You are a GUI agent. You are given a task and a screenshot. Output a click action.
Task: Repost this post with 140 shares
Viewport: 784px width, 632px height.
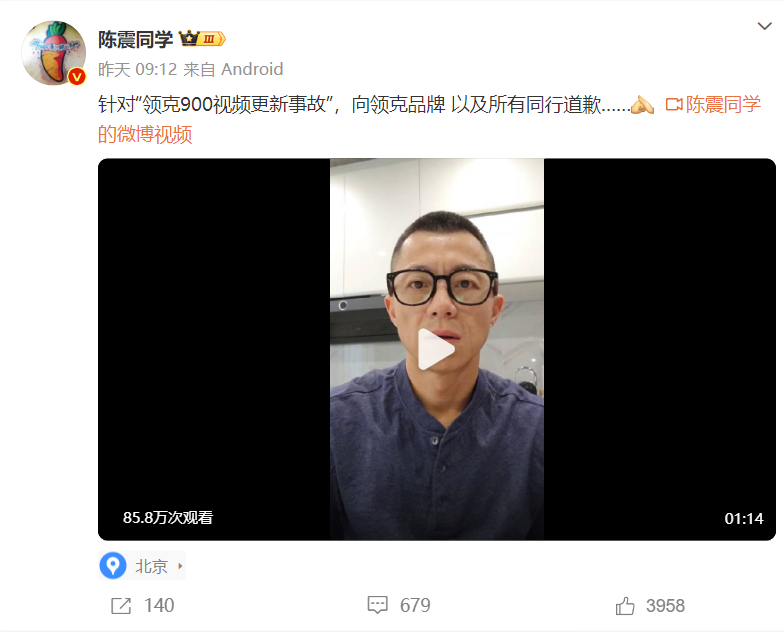pyautogui.click(x=142, y=605)
